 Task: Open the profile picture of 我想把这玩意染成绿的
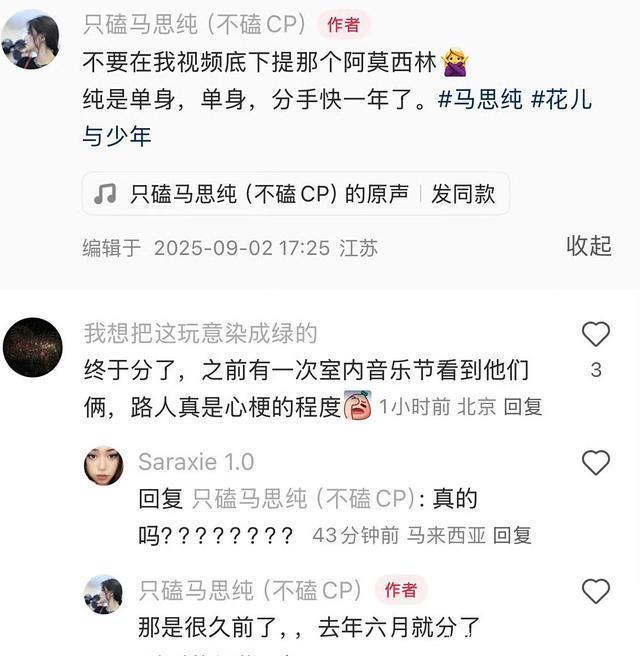point(32,347)
